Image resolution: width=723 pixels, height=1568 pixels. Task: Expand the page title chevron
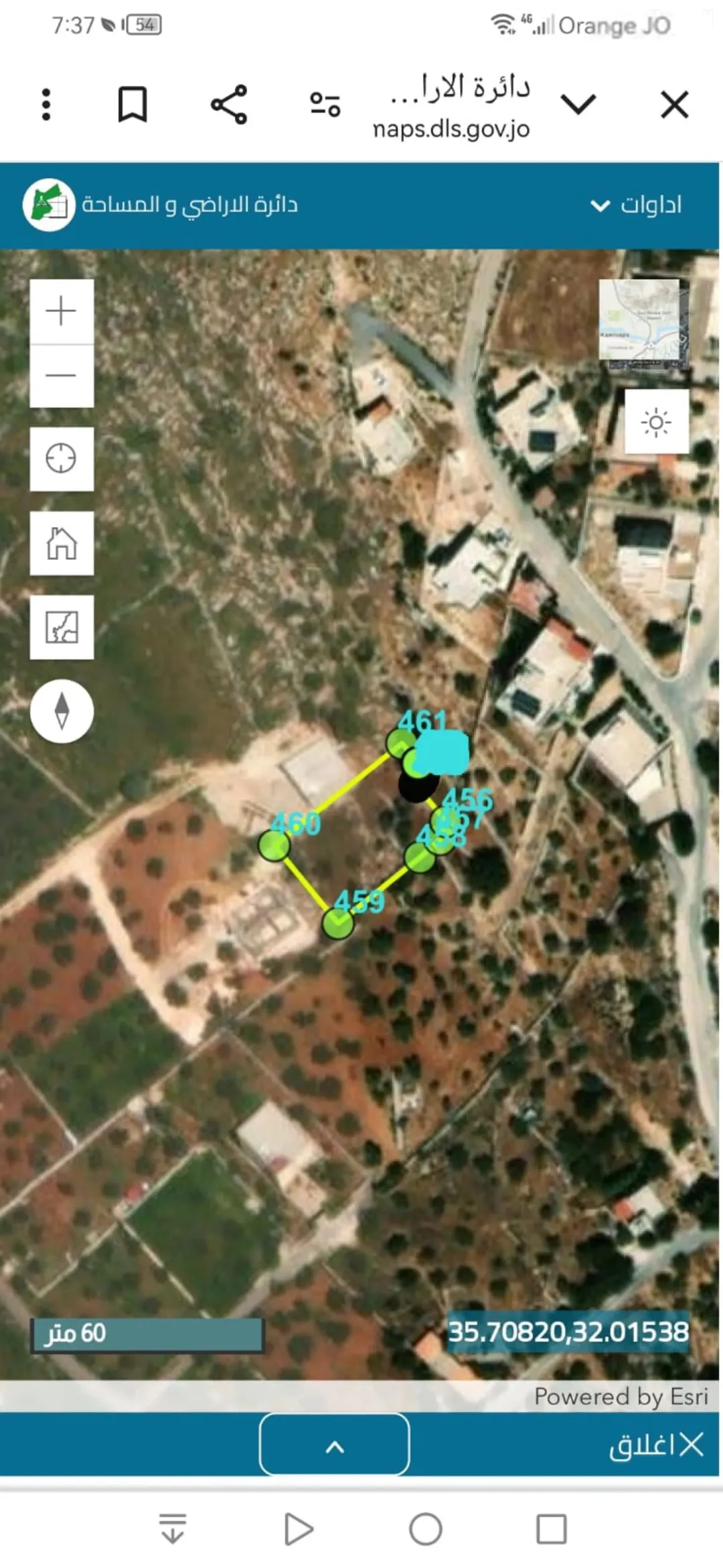coord(578,104)
